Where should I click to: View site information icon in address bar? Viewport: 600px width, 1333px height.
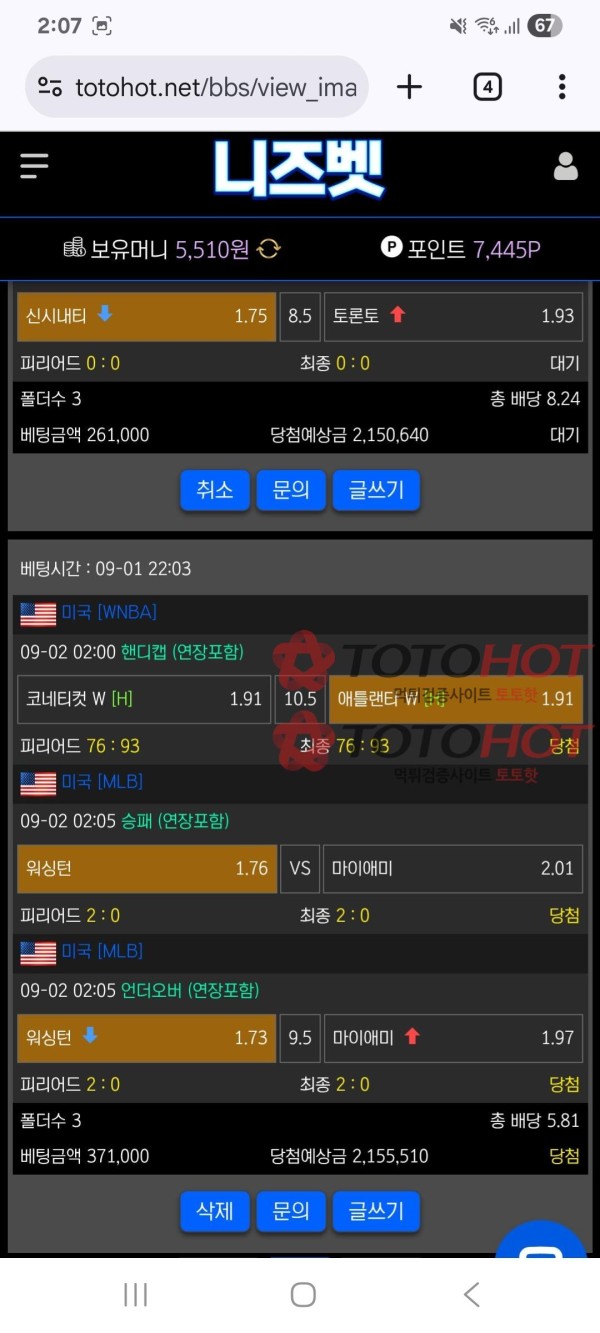50,88
